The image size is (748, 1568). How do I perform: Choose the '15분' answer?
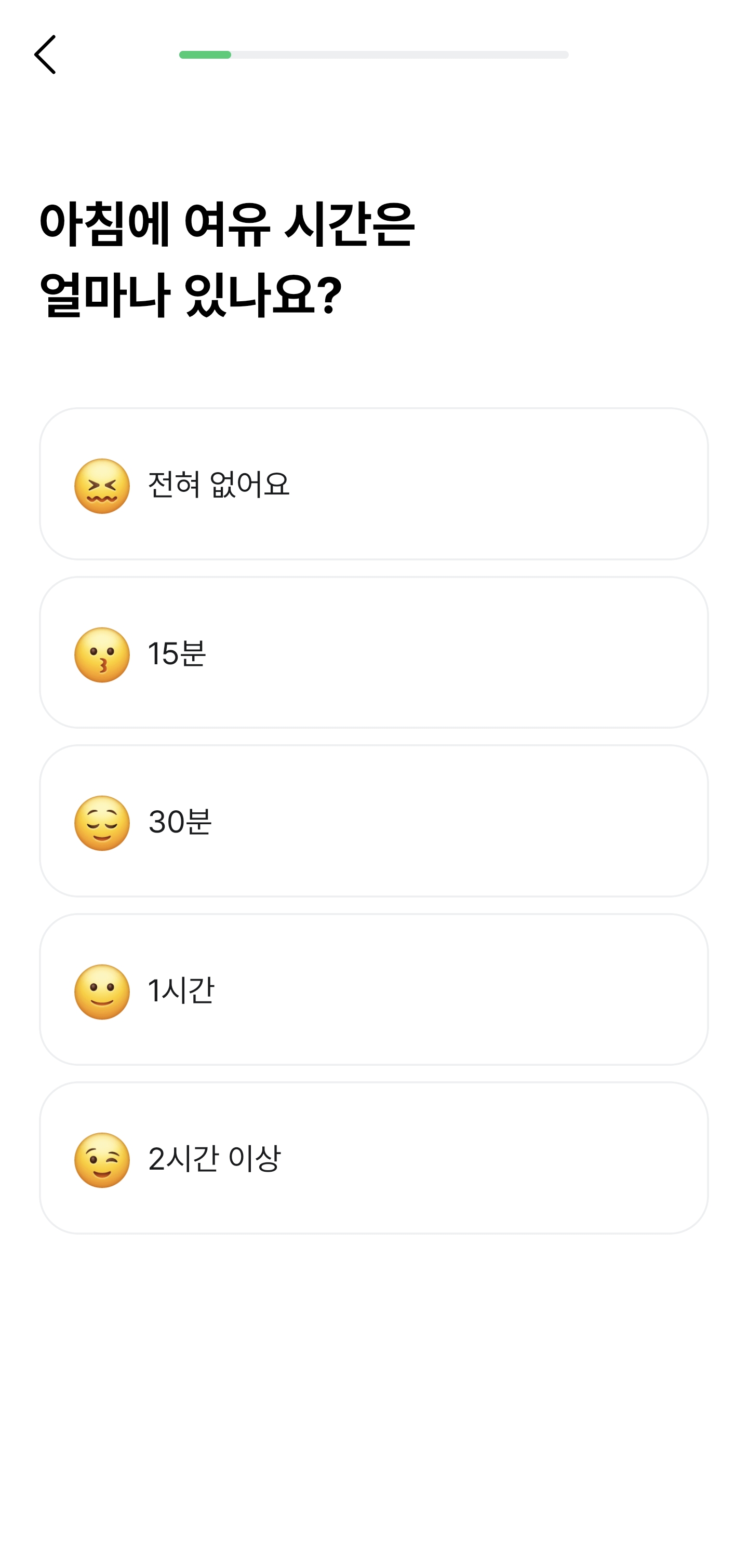pyautogui.click(x=373, y=652)
